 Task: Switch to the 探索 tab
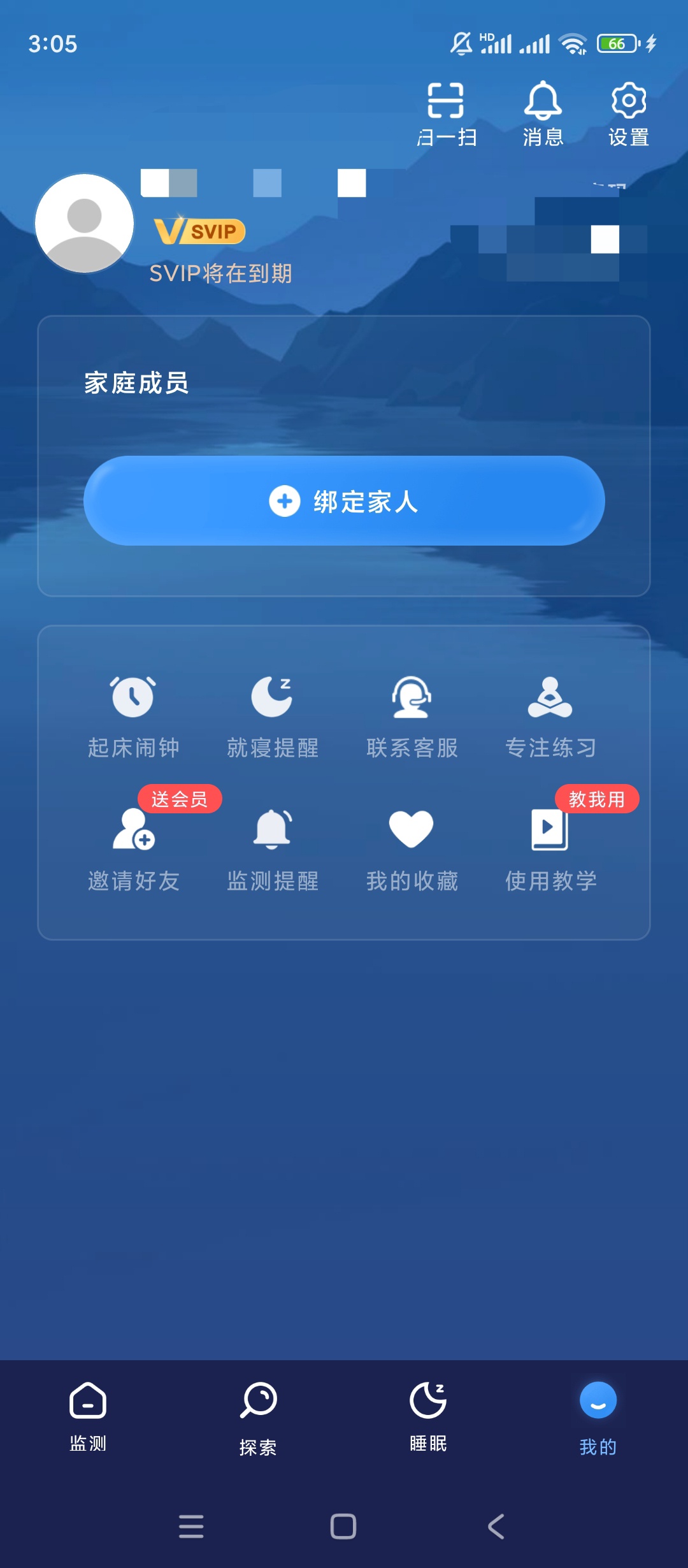coord(258,1416)
